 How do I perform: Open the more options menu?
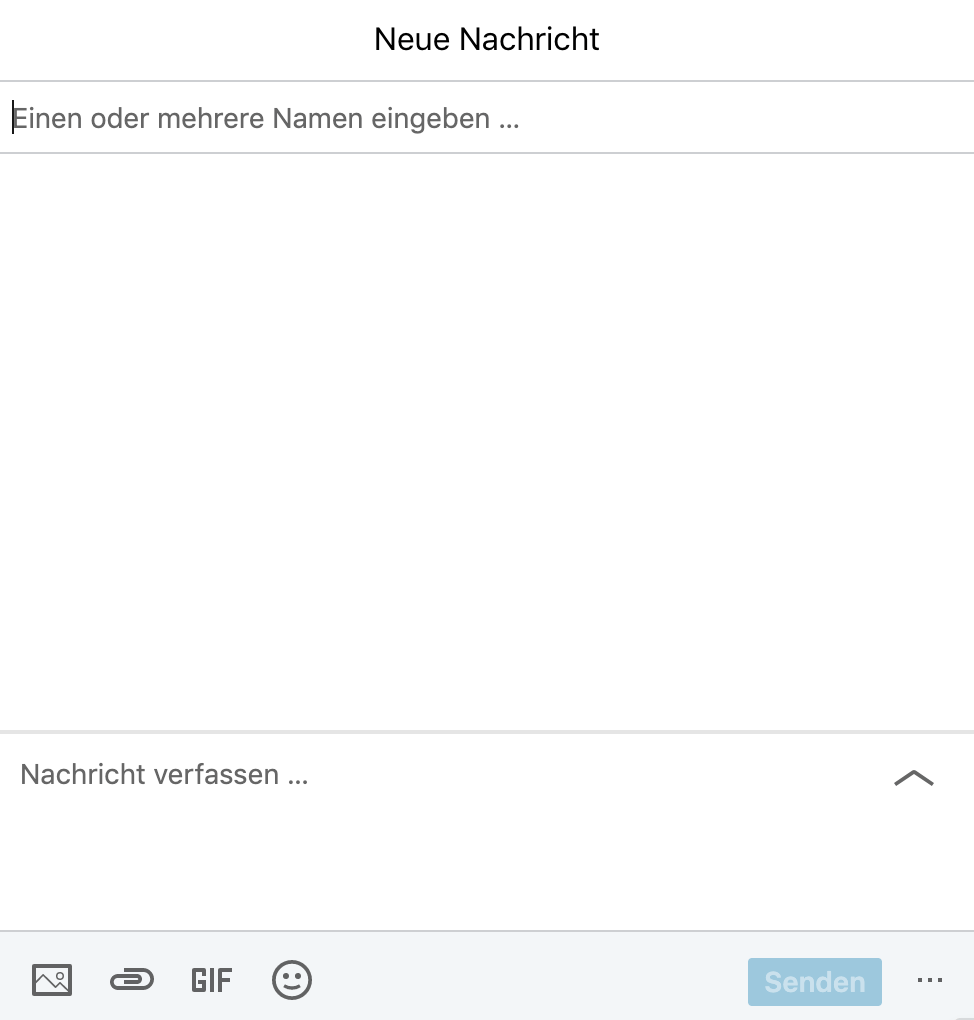point(929,980)
